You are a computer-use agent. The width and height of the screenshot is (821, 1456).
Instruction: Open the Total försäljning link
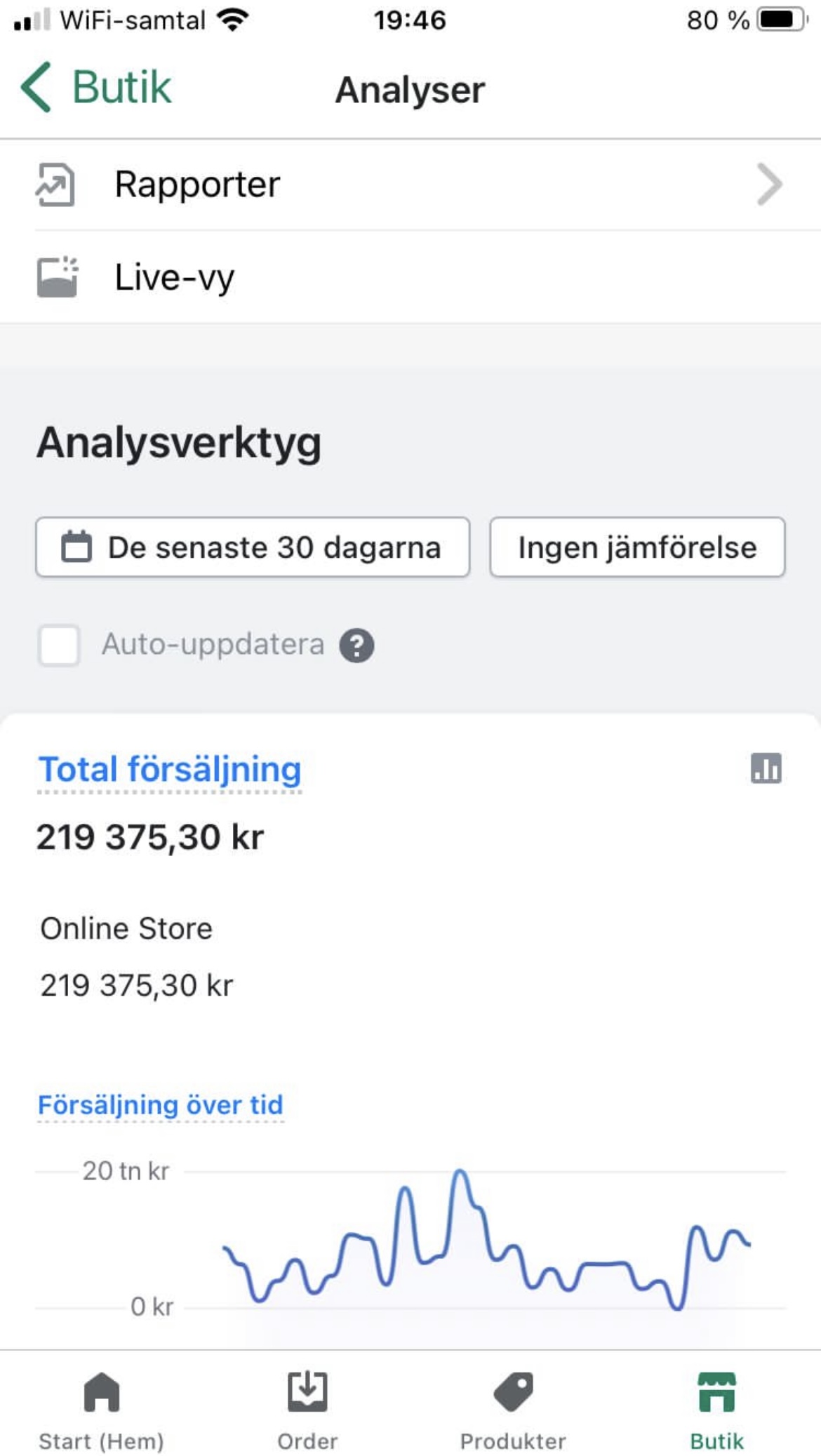(170, 770)
